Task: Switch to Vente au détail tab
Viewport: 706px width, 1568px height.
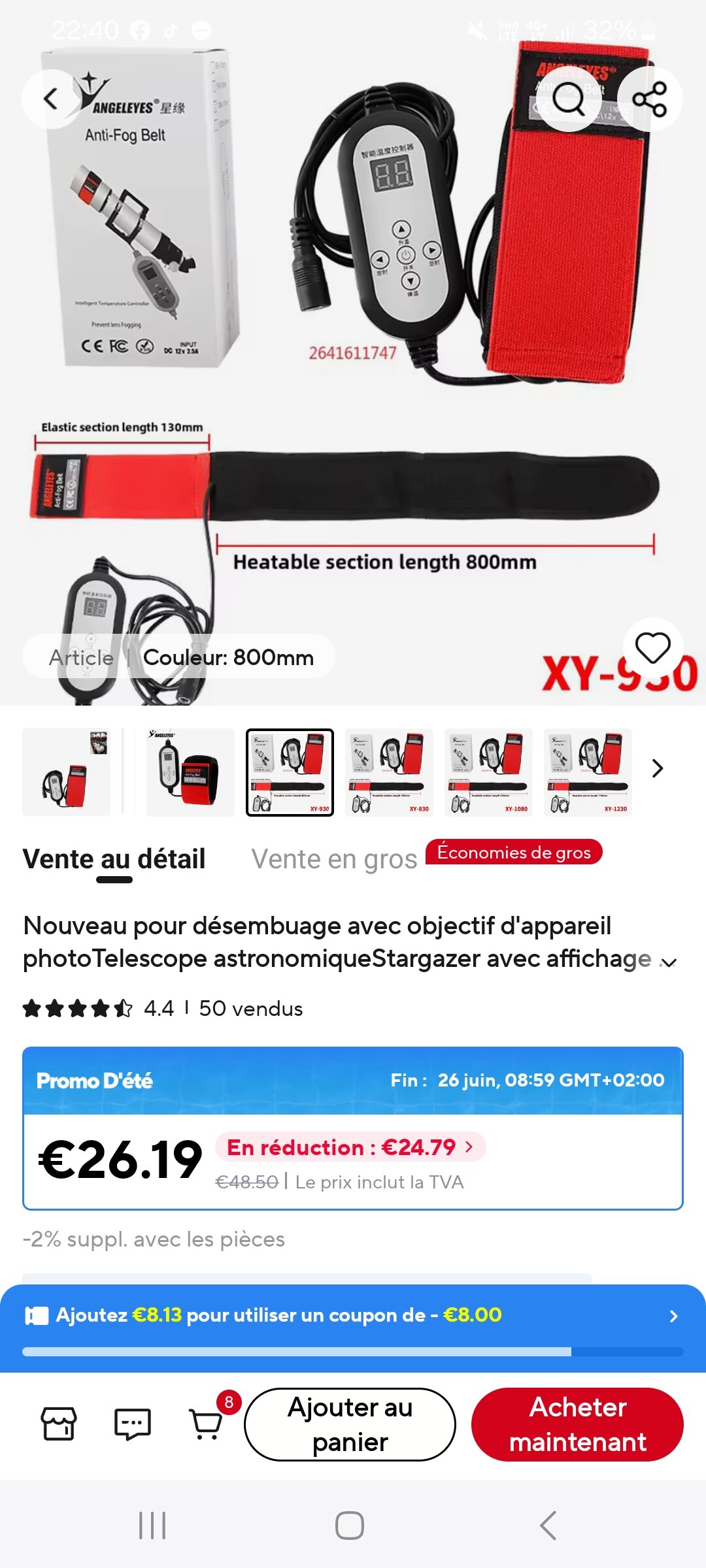Action: (114, 859)
